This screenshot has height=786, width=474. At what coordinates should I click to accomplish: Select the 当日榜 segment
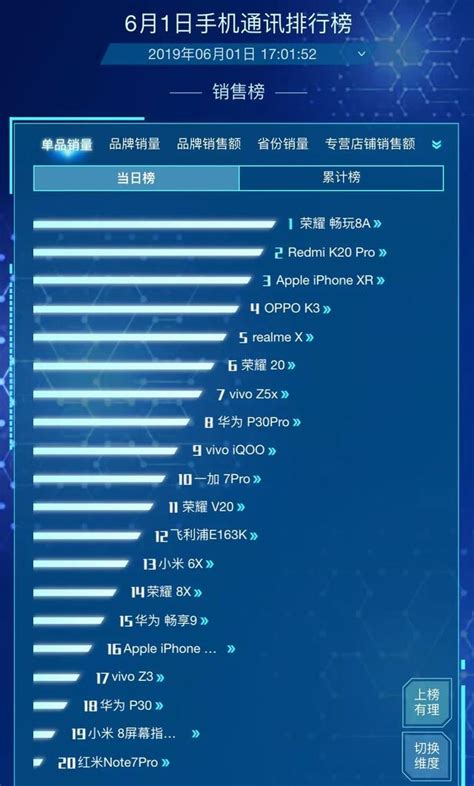click(x=136, y=178)
